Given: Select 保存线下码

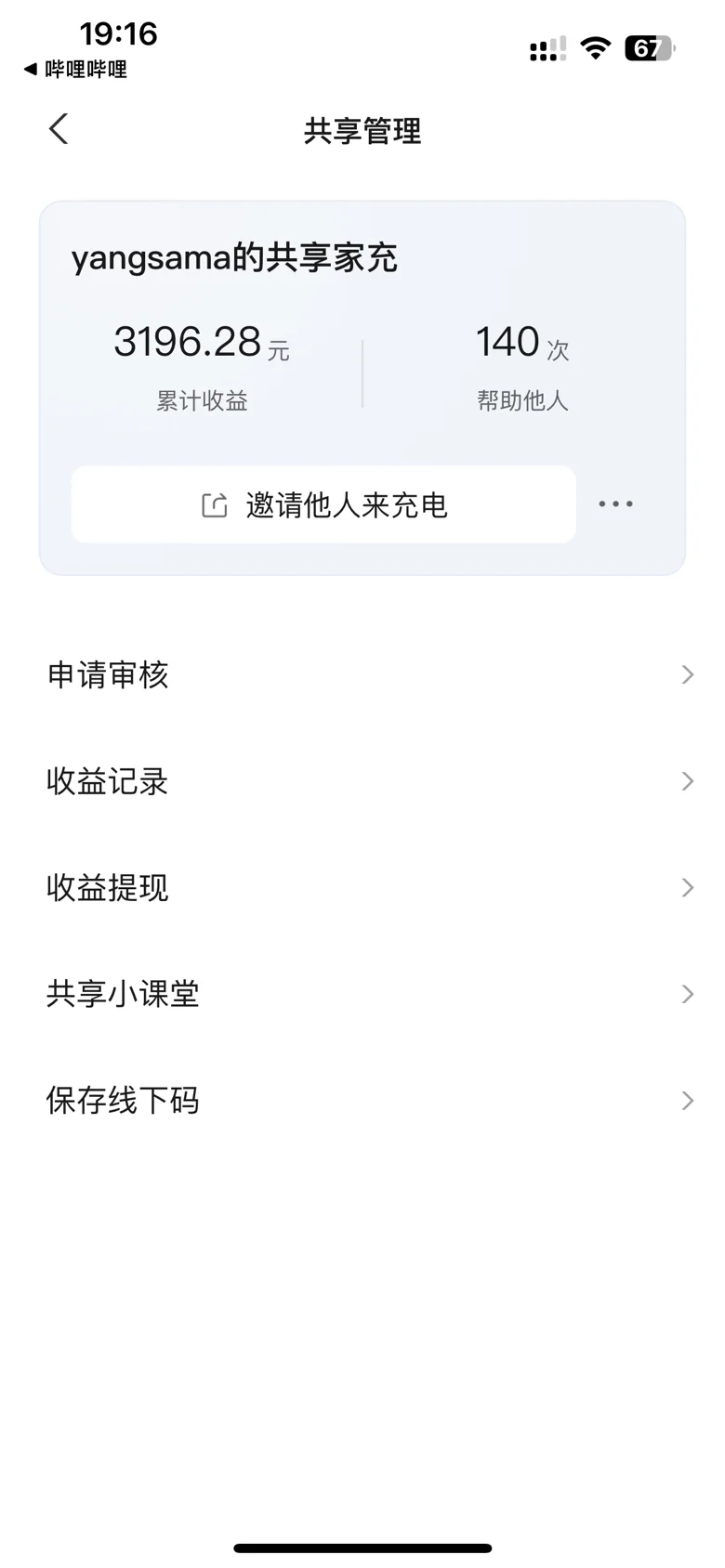Looking at the screenshot, I should point(362,1101).
